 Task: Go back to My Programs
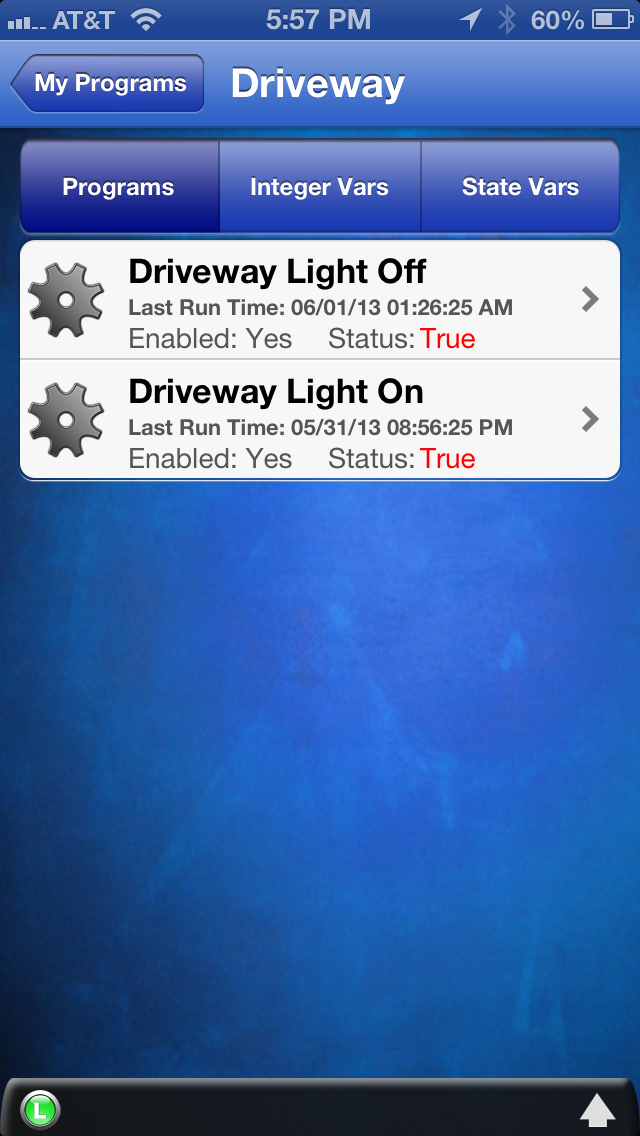click(x=107, y=83)
